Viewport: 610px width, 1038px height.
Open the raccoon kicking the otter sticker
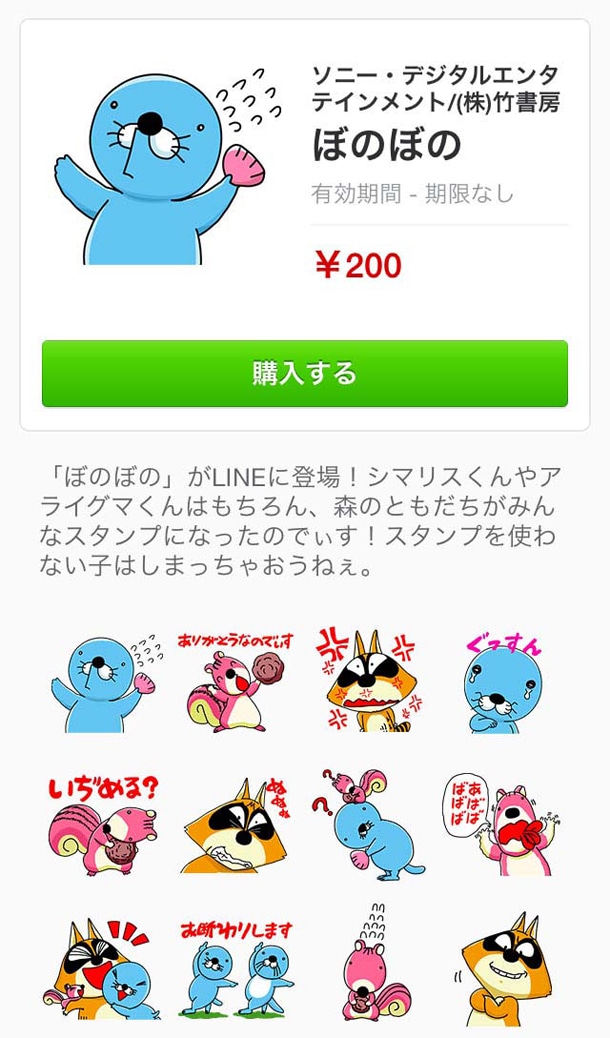tap(105, 968)
